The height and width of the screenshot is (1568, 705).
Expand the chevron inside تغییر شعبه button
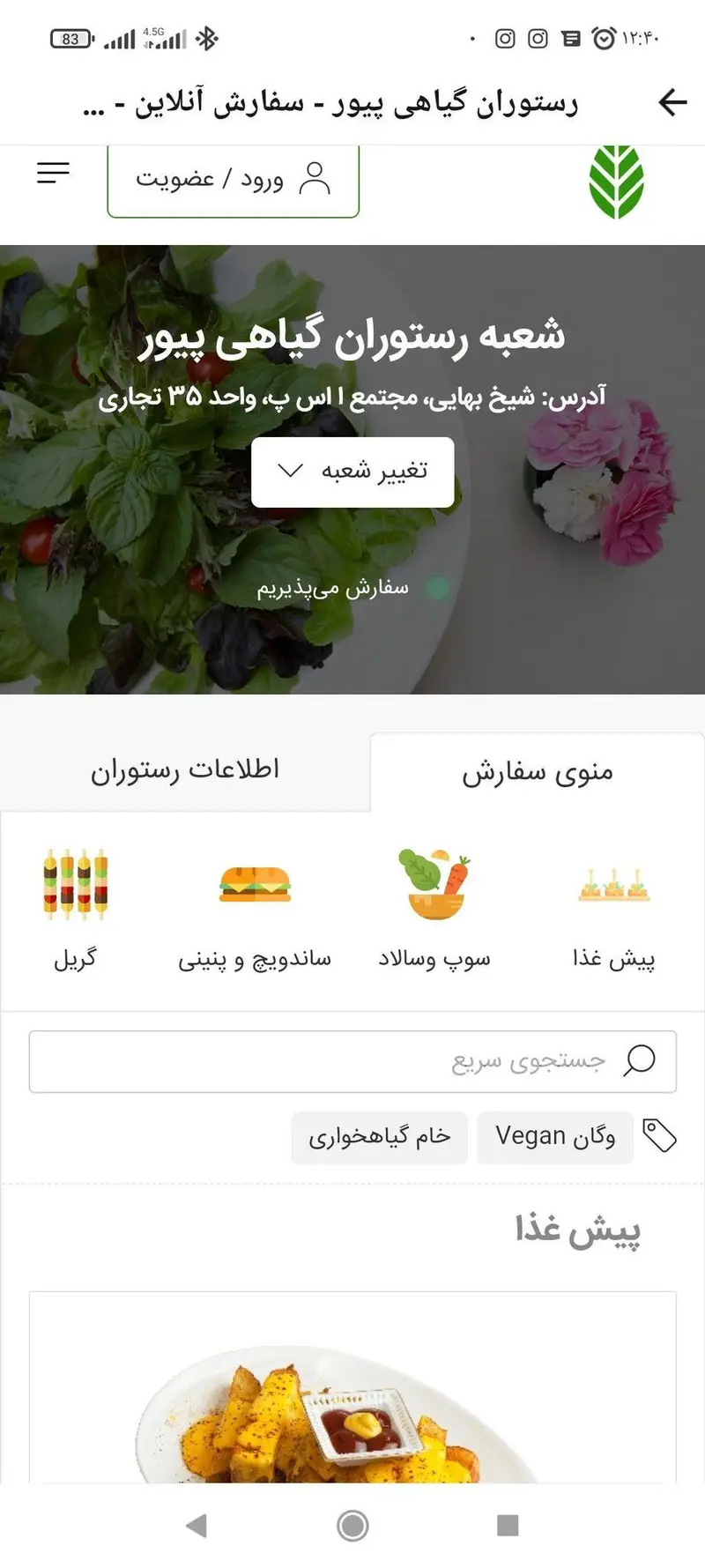click(289, 472)
